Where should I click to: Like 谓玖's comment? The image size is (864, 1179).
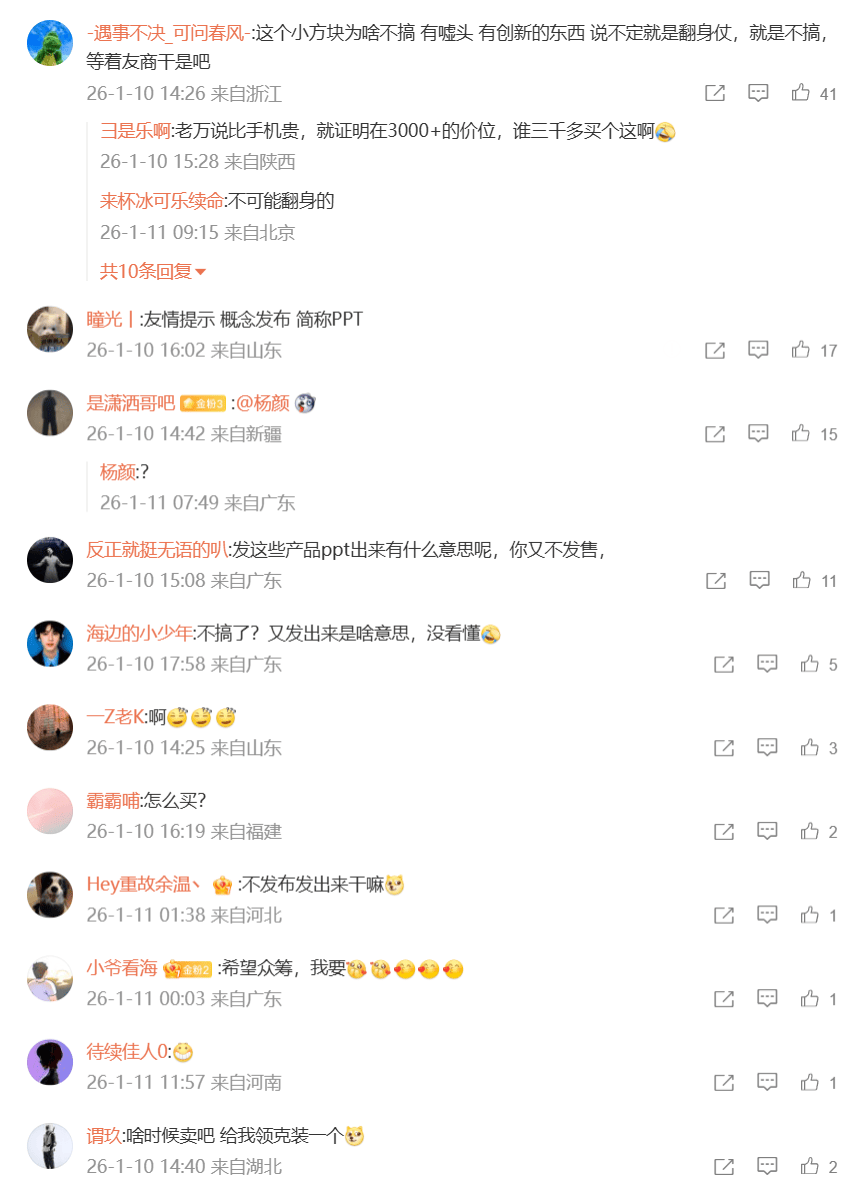pyautogui.click(x=809, y=1166)
